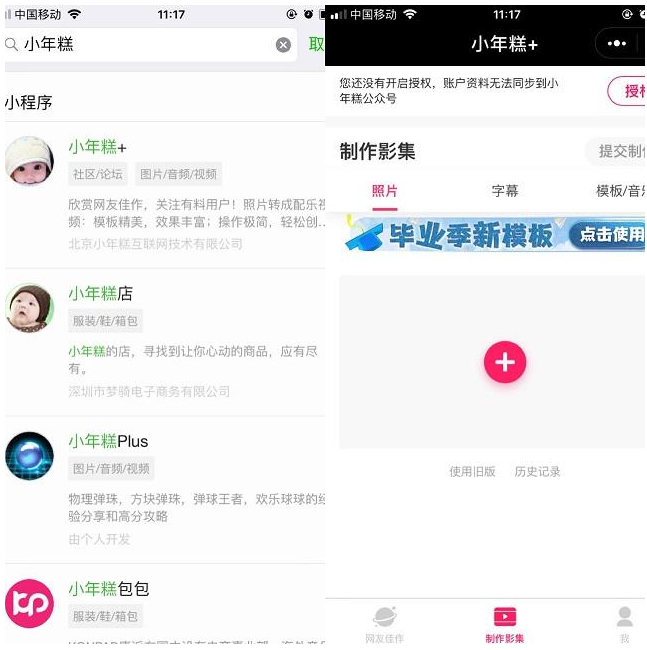Tap the 小年糕 search field
The width and height of the screenshot is (647, 650).
tap(150, 45)
